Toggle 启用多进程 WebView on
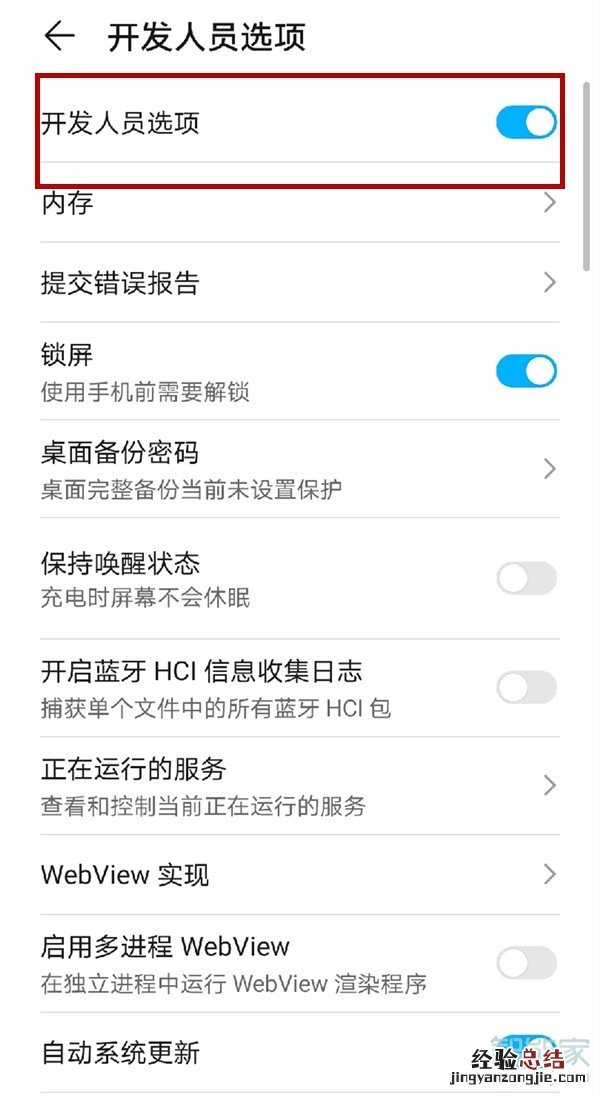 526,963
